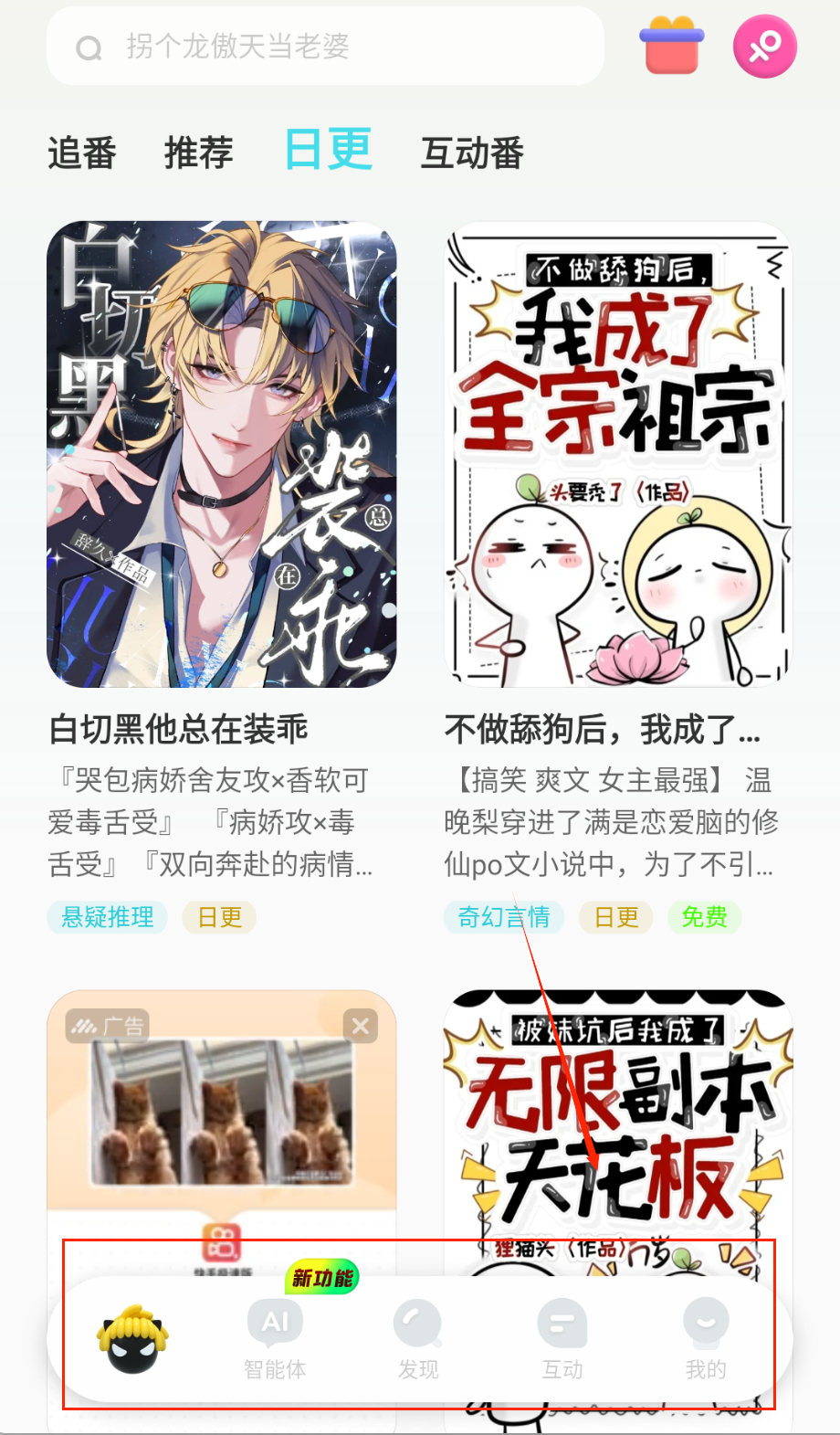This screenshot has width=840, height=1435.
Task: Open the 白切黑他总在装乖 cover
Action: 222,454
